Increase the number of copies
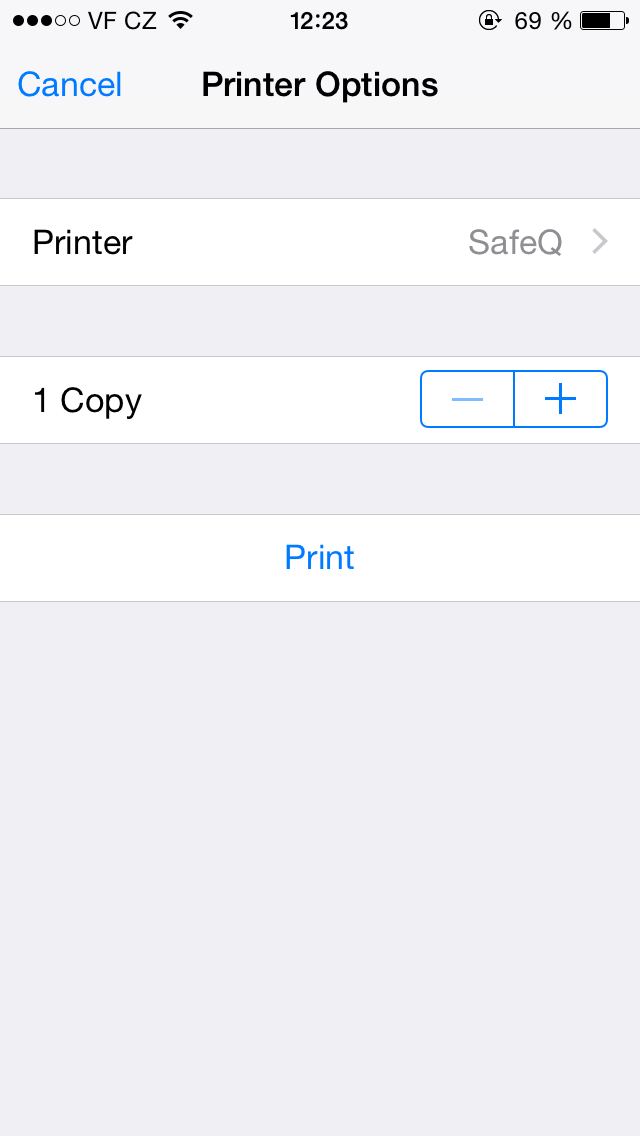The width and height of the screenshot is (640, 1136). pos(560,400)
